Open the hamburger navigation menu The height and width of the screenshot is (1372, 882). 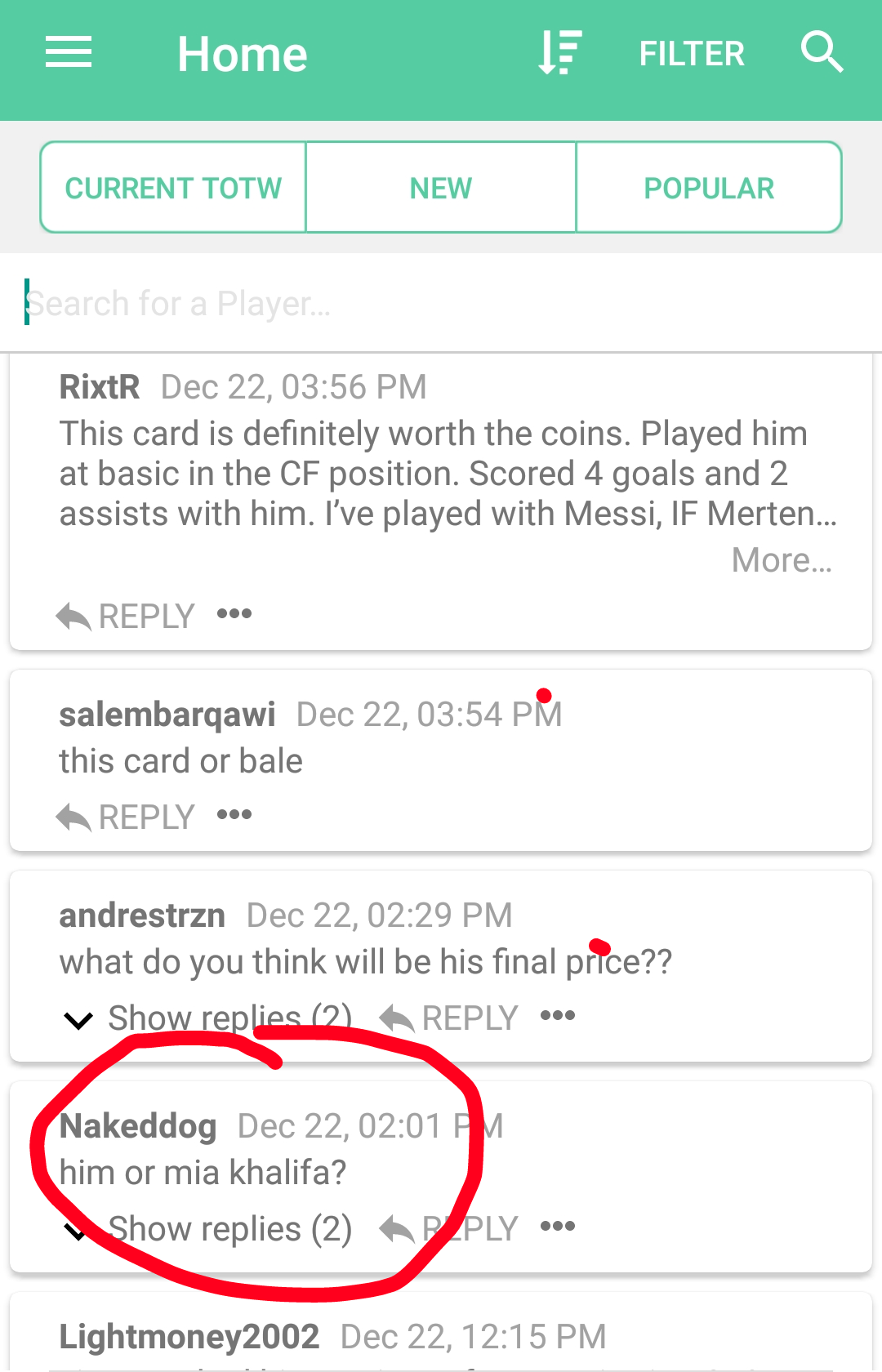pyautogui.click(x=69, y=53)
